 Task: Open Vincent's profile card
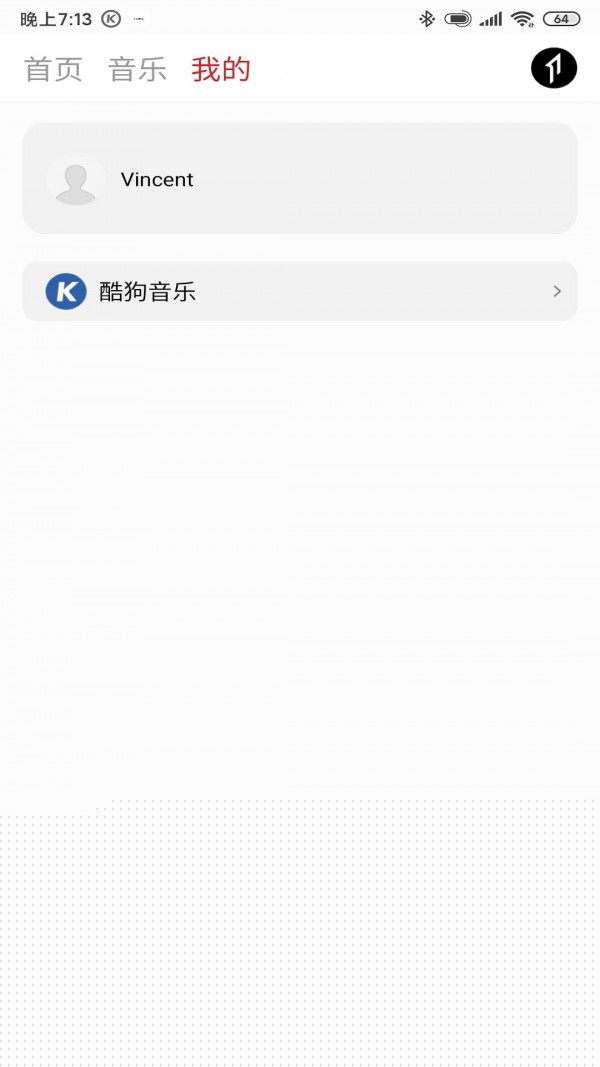[300, 178]
